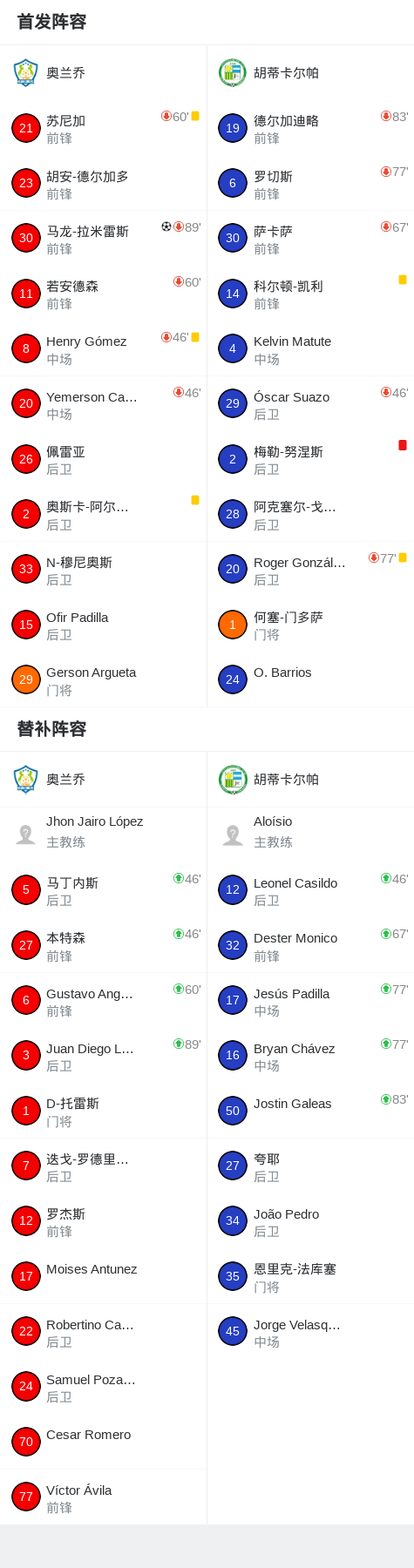Open the 胡蒂卡尔帕 team page in starting lineup
Viewport: 414px width, 1568px height.
310,73
